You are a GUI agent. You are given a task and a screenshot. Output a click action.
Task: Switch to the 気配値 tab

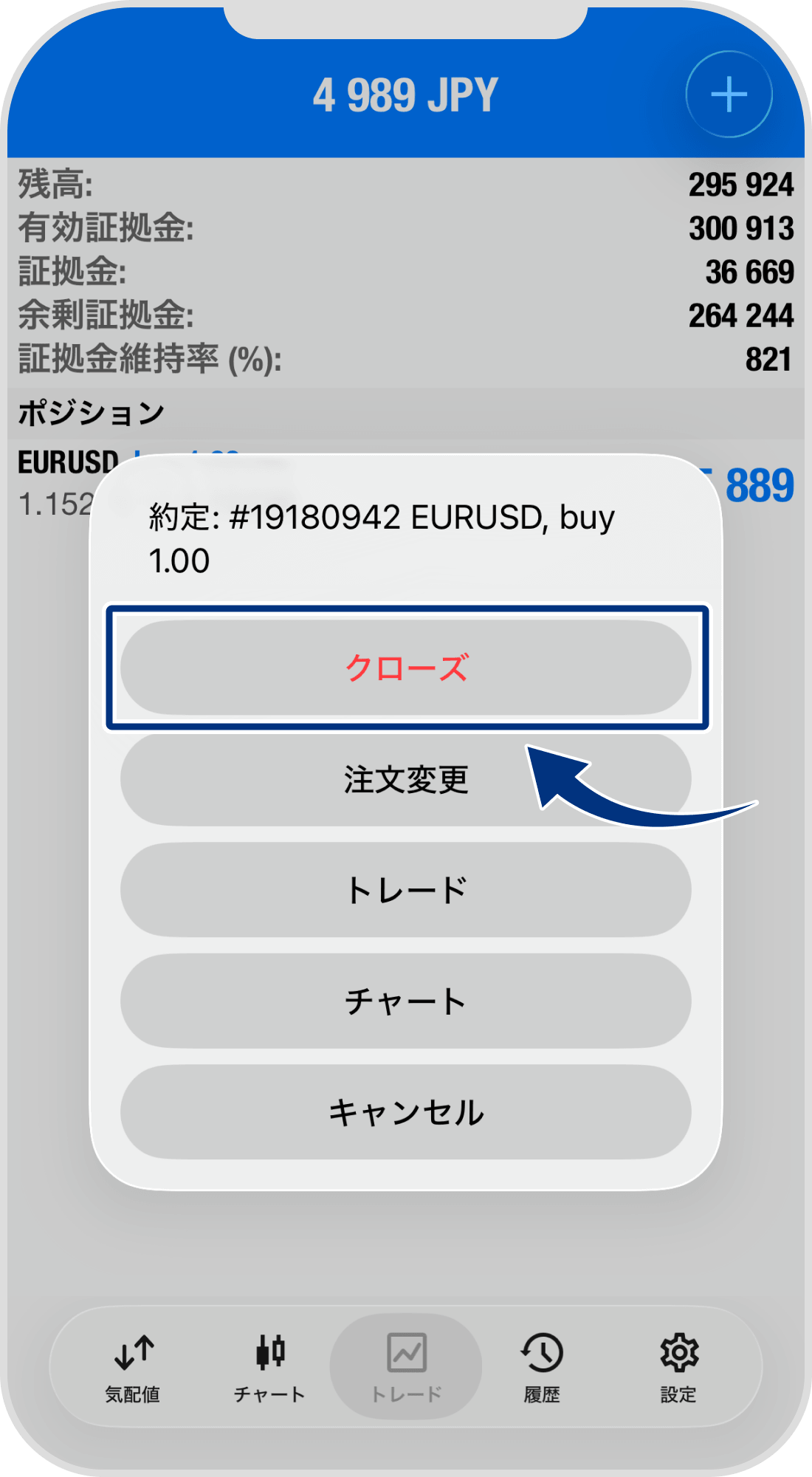point(133,1368)
